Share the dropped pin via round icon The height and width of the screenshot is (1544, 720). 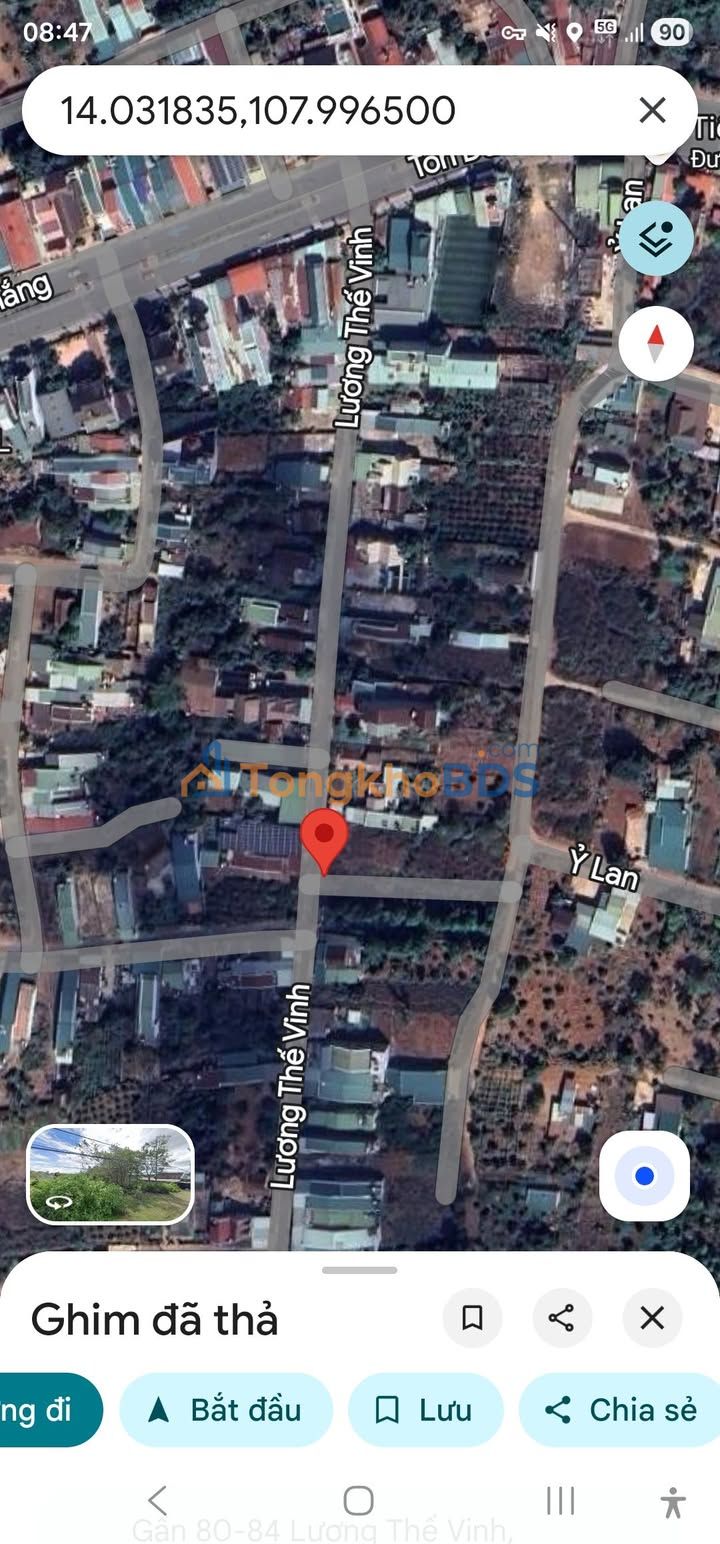coord(562,1318)
